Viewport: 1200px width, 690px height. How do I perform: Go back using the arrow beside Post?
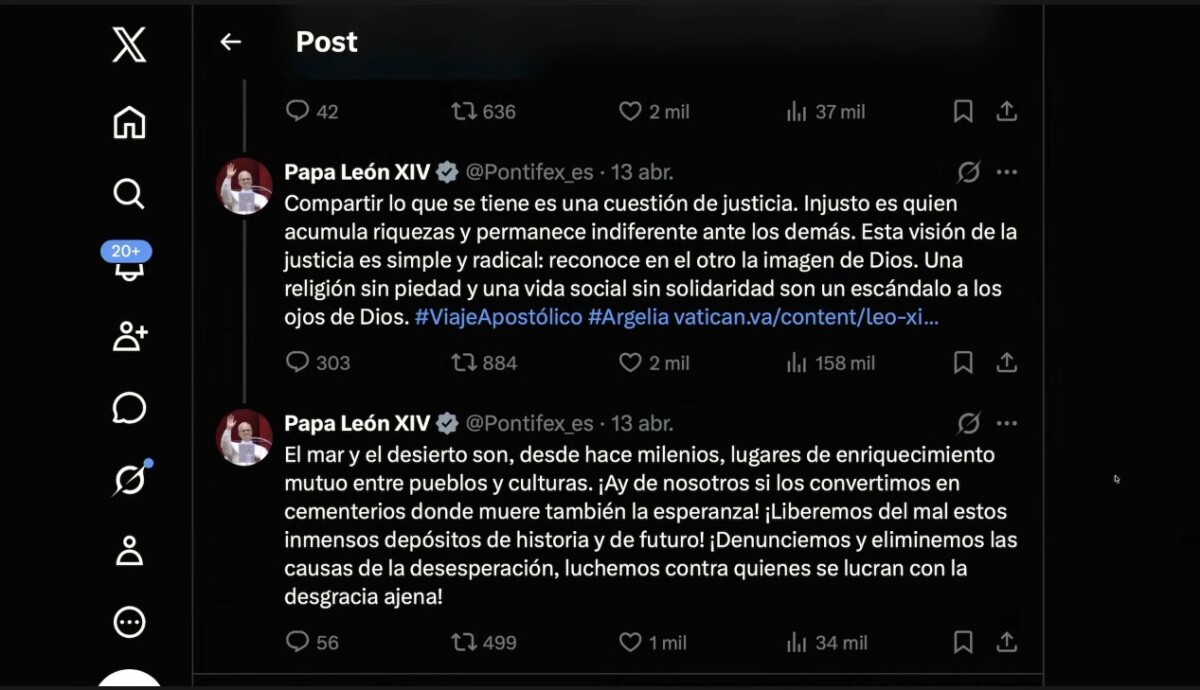tap(231, 42)
